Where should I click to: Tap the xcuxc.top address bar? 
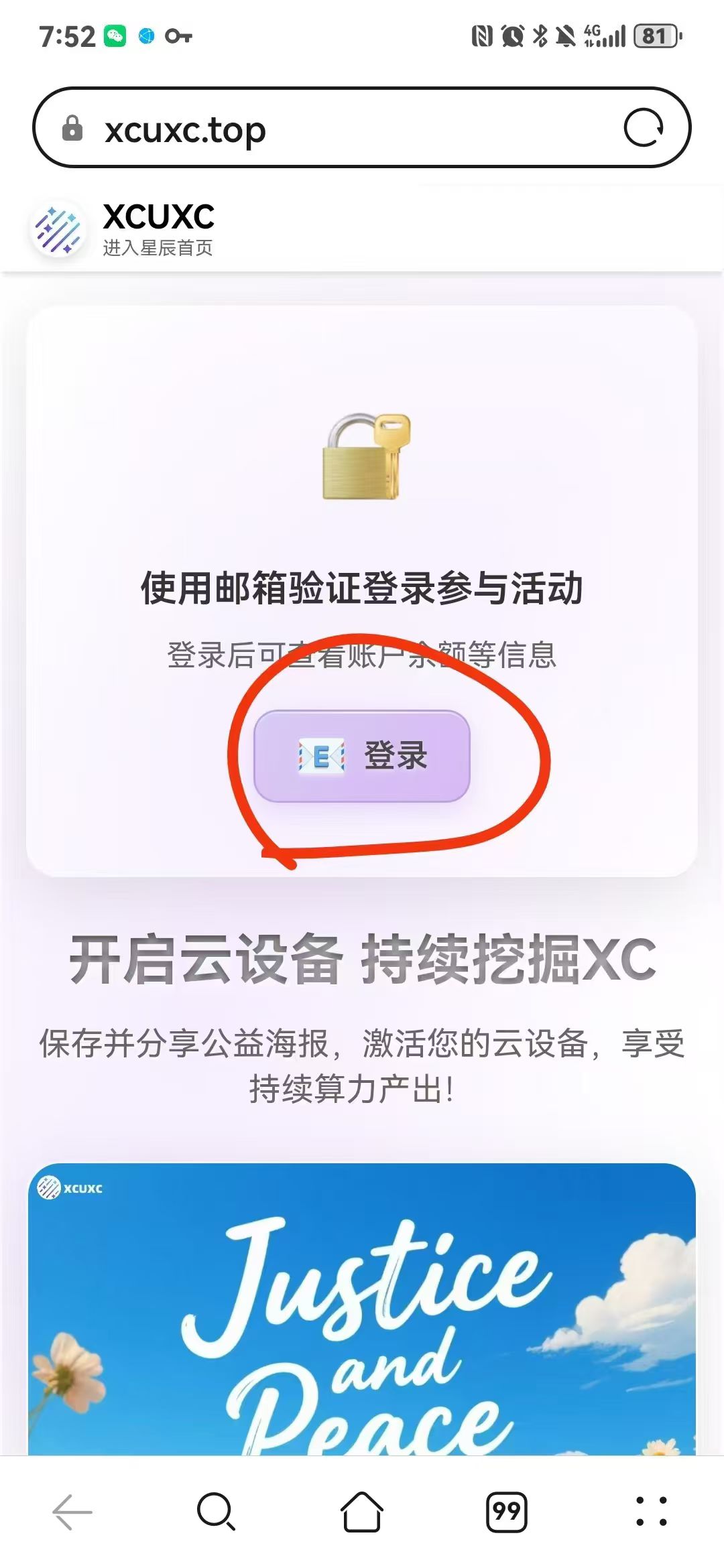pyautogui.click(x=361, y=127)
